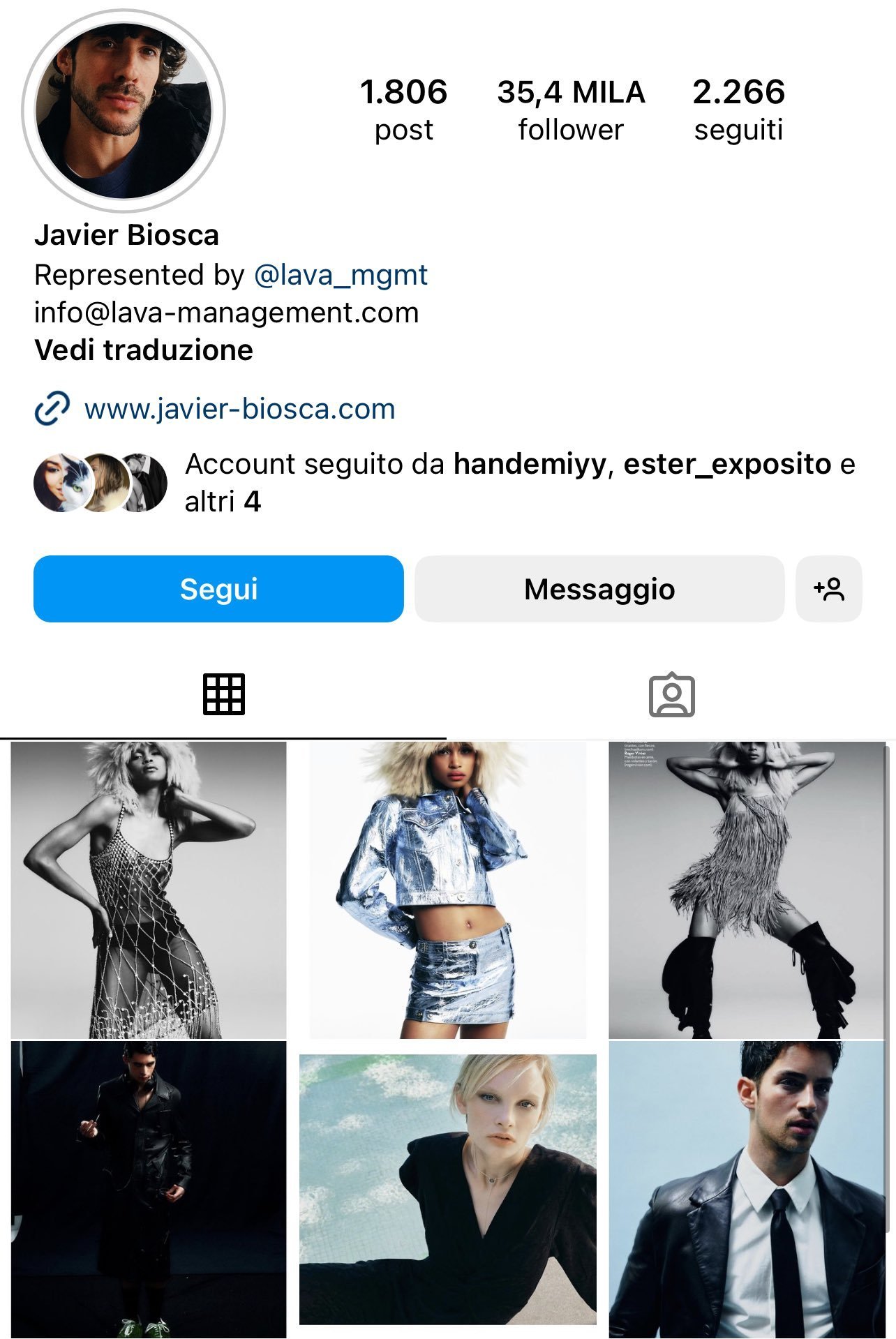The height and width of the screenshot is (1339, 896).
Task: Open Messaggio to message Javier Biosca
Action: pyautogui.click(x=599, y=589)
